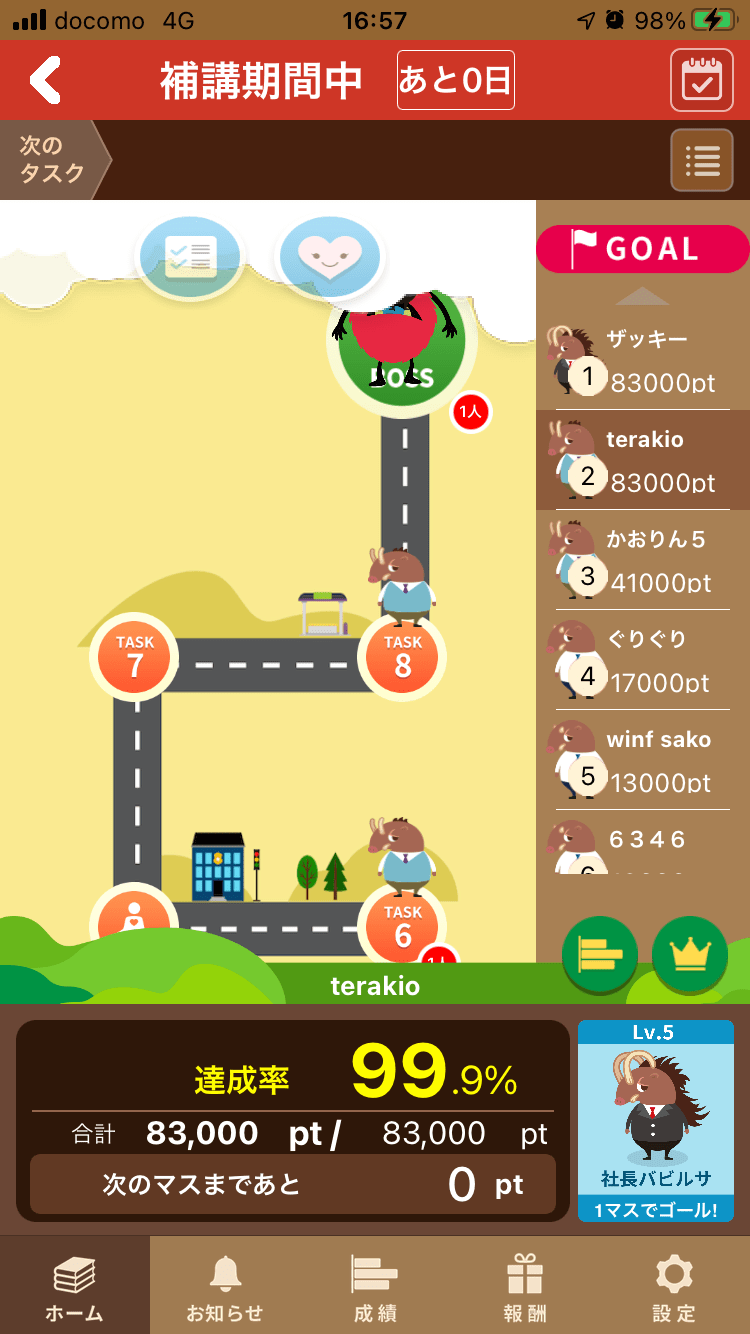This screenshot has height=1334, width=750.
Task: Switch to the 報酬 tab
Action: coord(525,1286)
